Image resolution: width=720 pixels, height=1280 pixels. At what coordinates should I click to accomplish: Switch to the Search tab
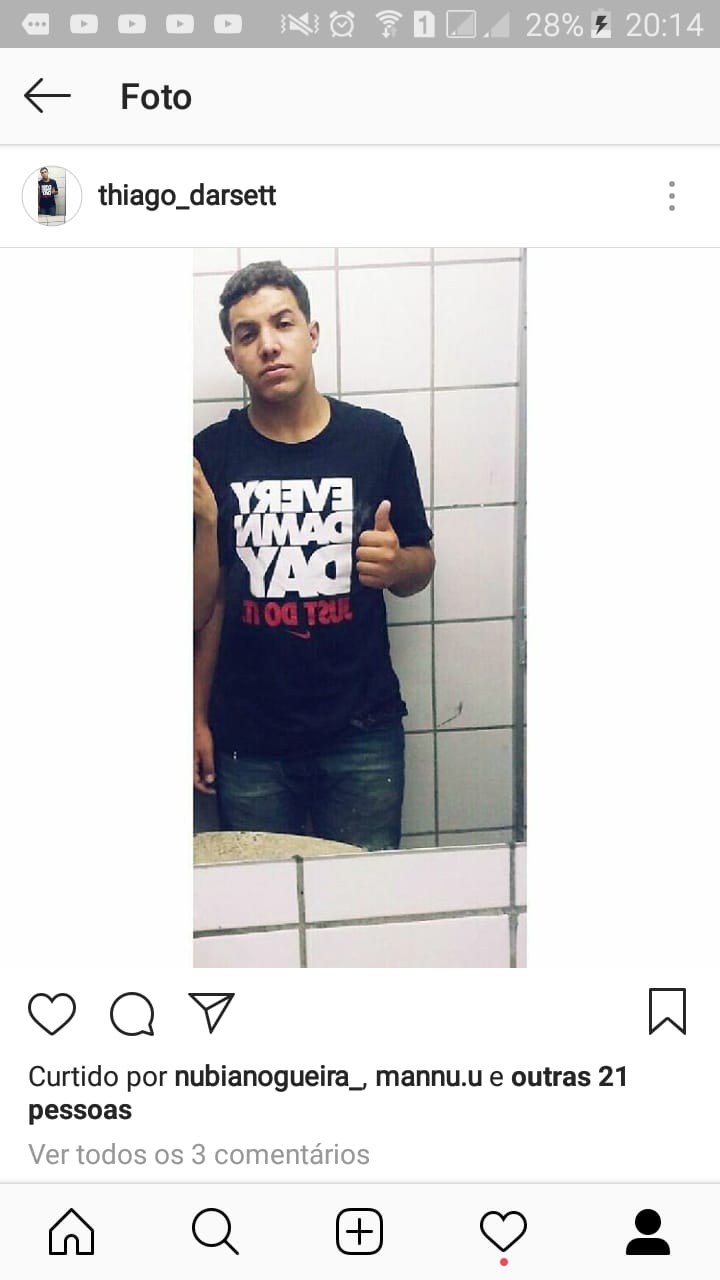click(215, 1231)
